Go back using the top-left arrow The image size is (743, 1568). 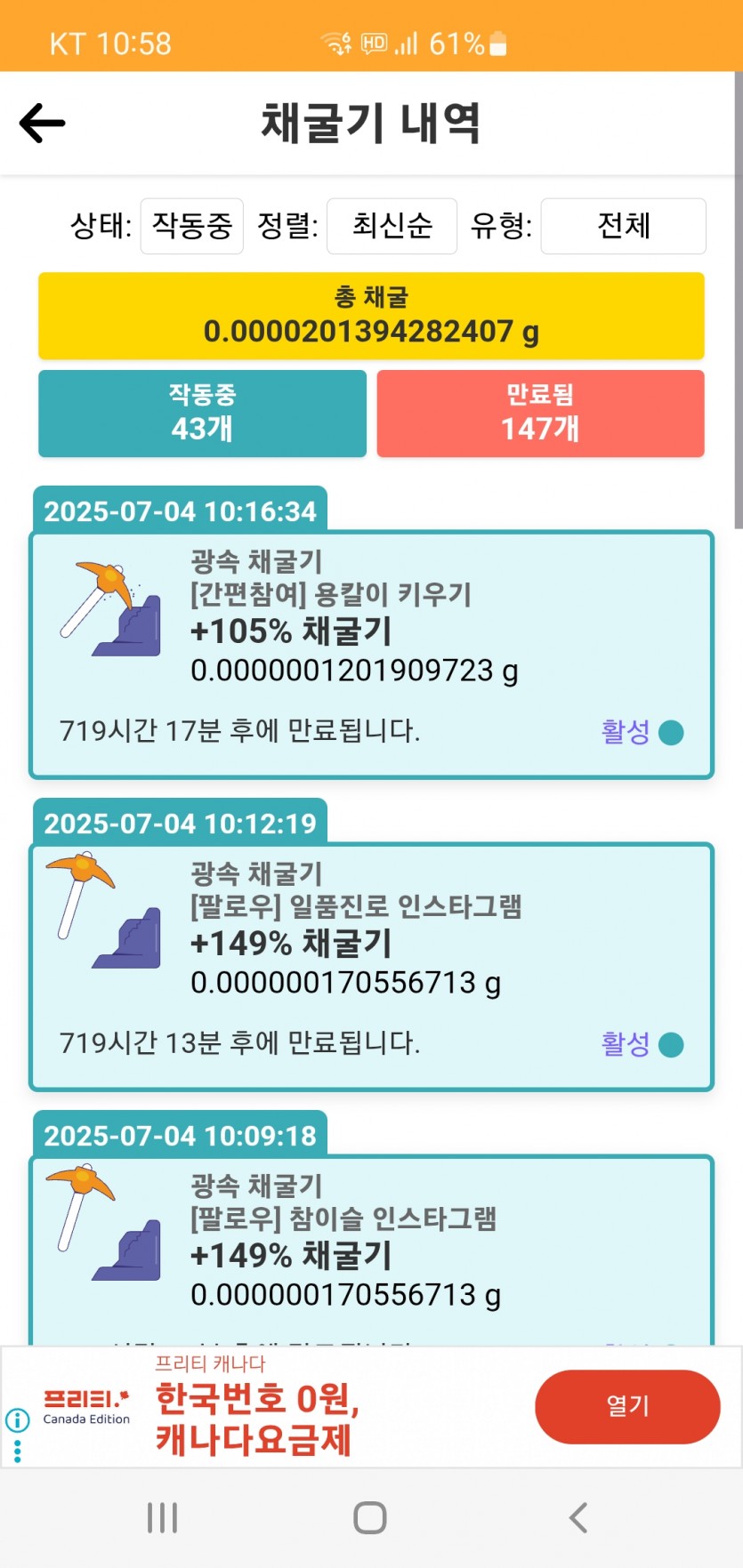pyautogui.click(x=42, y=123)
